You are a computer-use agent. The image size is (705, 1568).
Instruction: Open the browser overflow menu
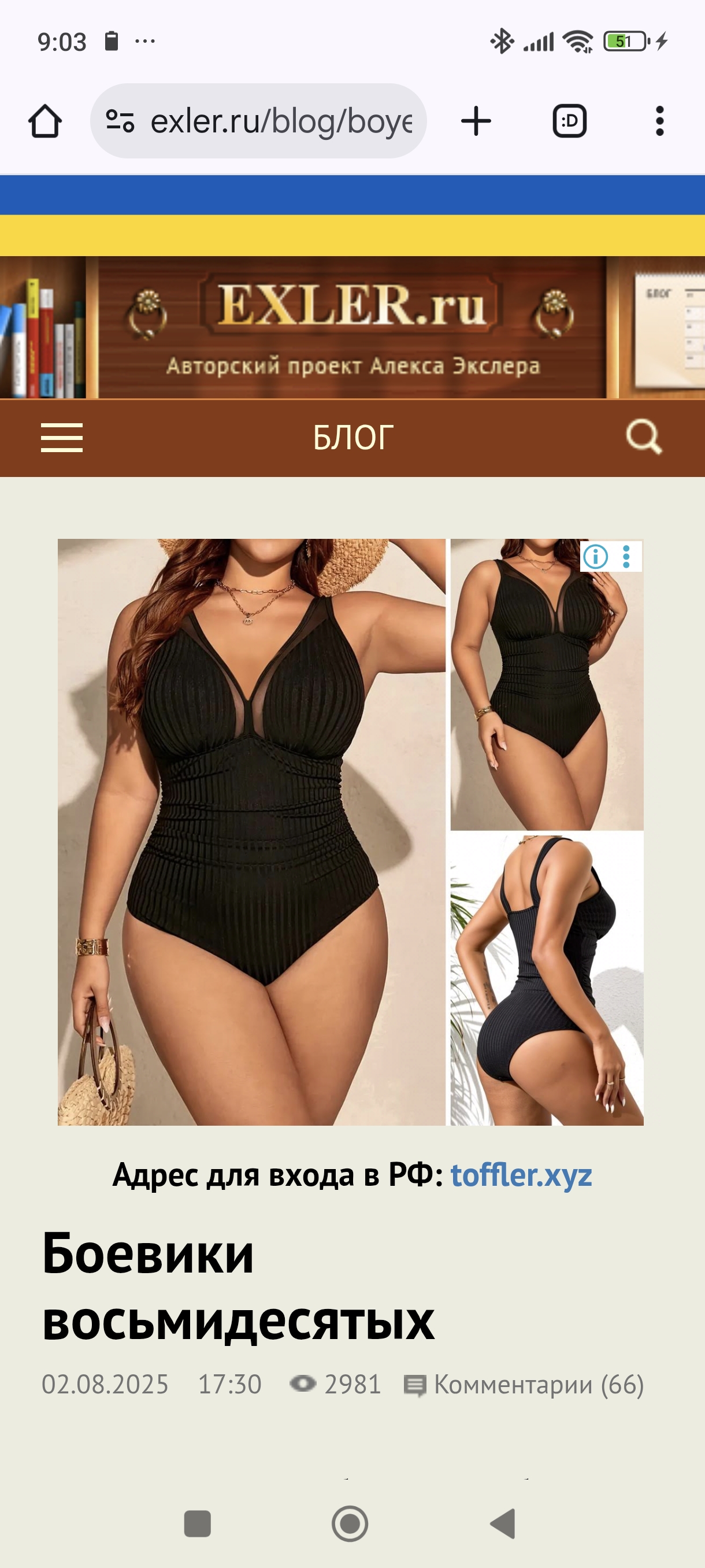click(x=659, y=121)
